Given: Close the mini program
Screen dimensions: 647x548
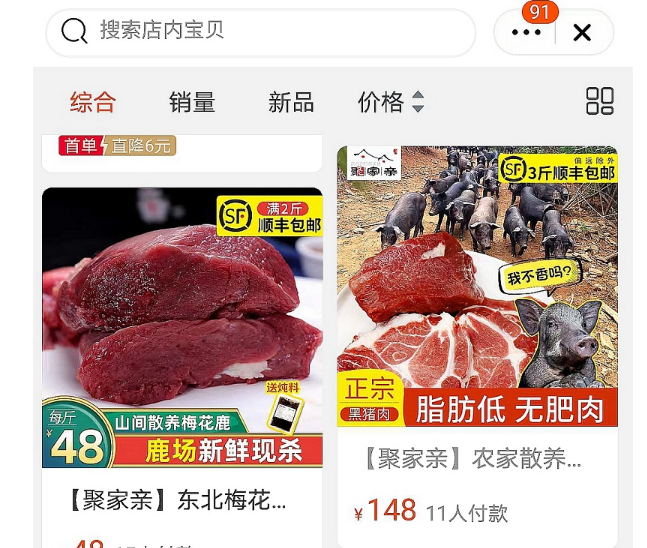Looking at the screenshot, I should pyautogui.click(x=582, y=33).
